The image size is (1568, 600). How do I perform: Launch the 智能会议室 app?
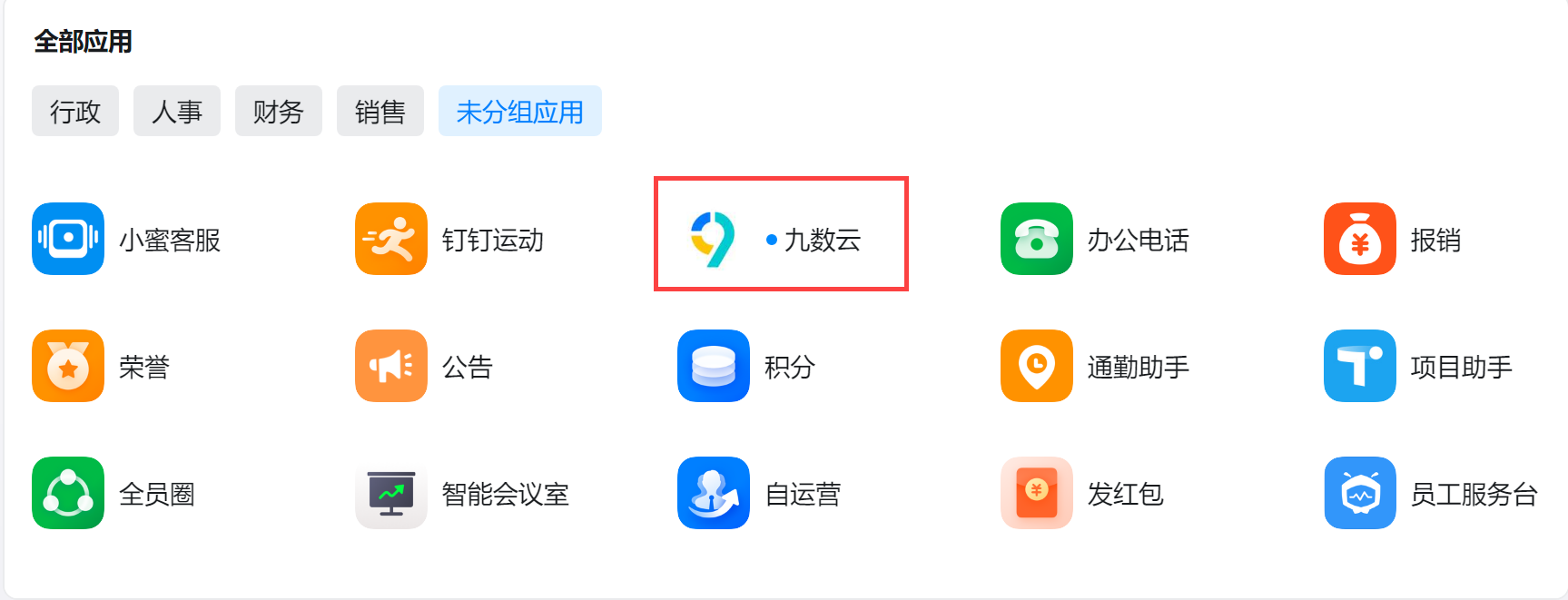[x=391, y=493]
